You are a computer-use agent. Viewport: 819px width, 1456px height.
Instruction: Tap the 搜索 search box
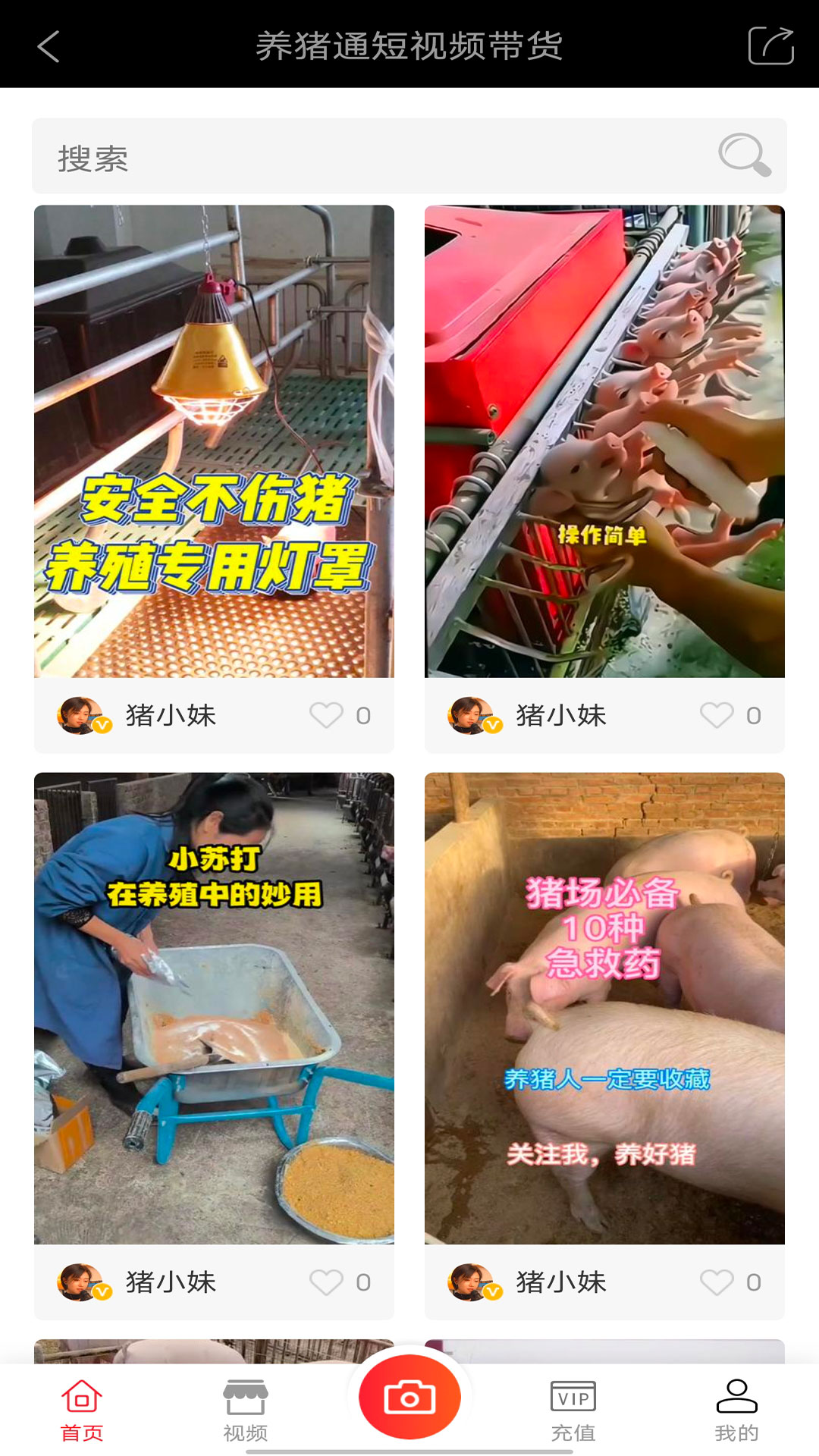[409, 155]
